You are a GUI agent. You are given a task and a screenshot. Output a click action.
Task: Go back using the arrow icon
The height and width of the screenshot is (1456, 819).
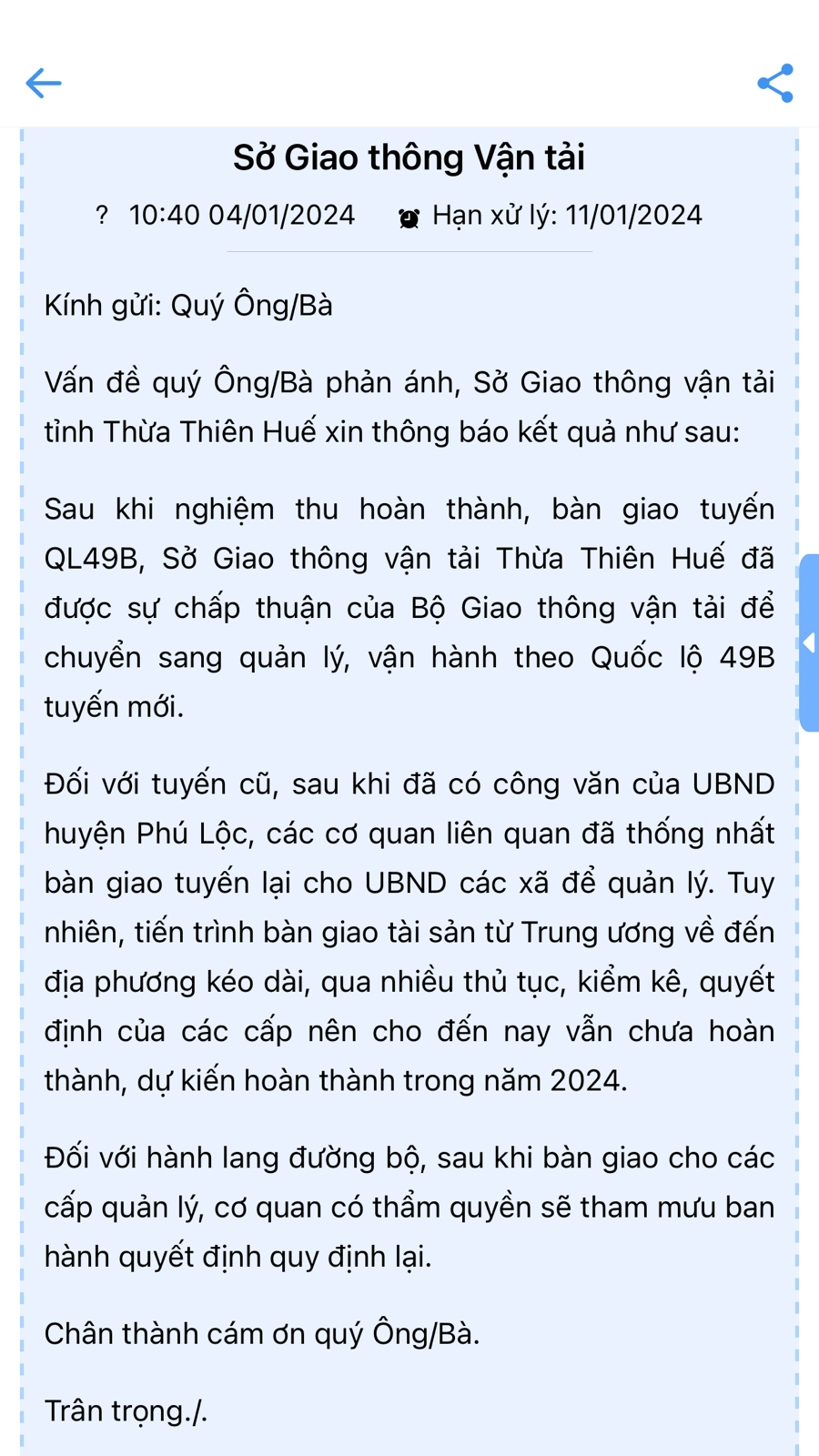tap(43, 83)
